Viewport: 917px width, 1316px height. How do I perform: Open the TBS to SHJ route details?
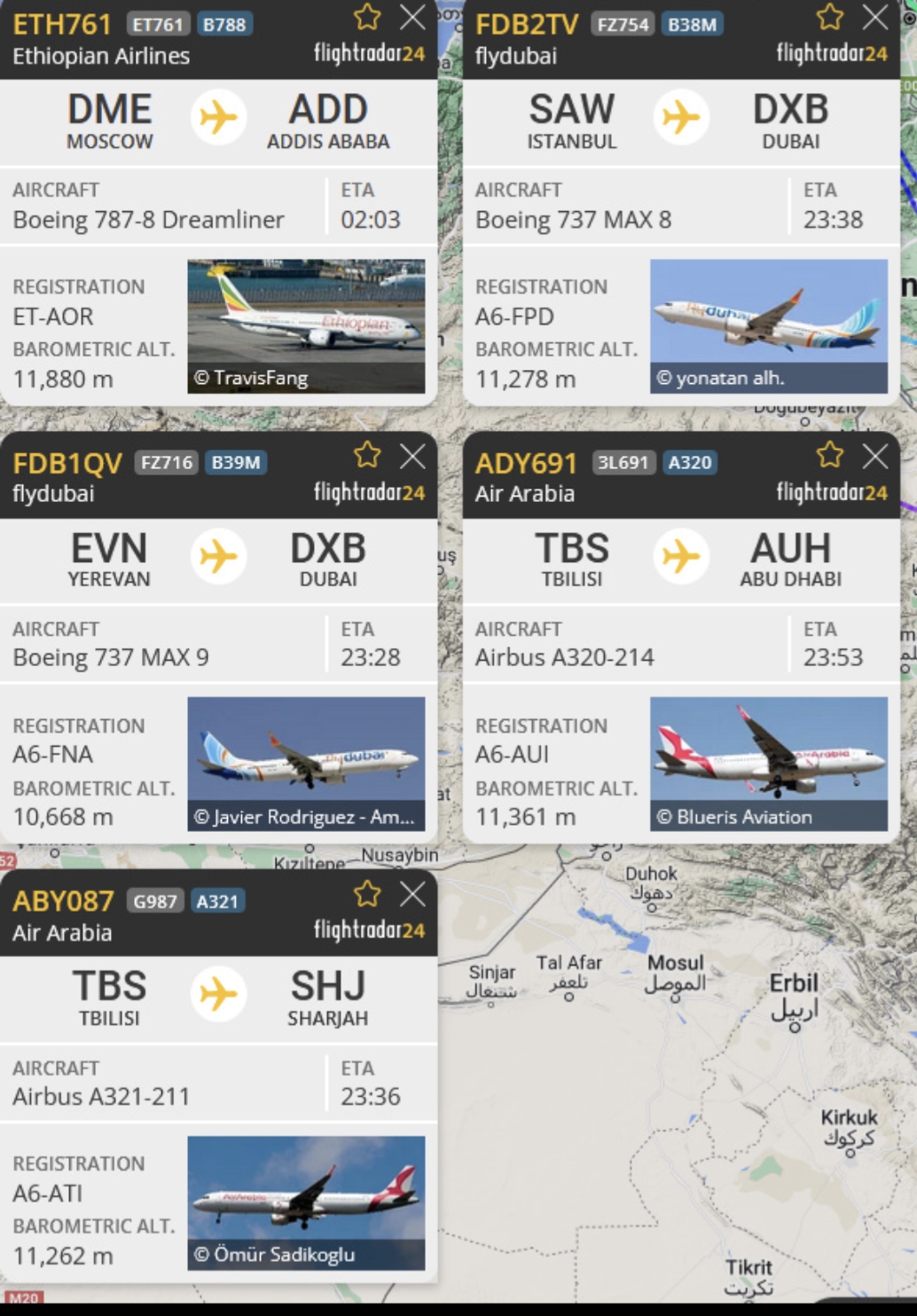pos(218,995)
